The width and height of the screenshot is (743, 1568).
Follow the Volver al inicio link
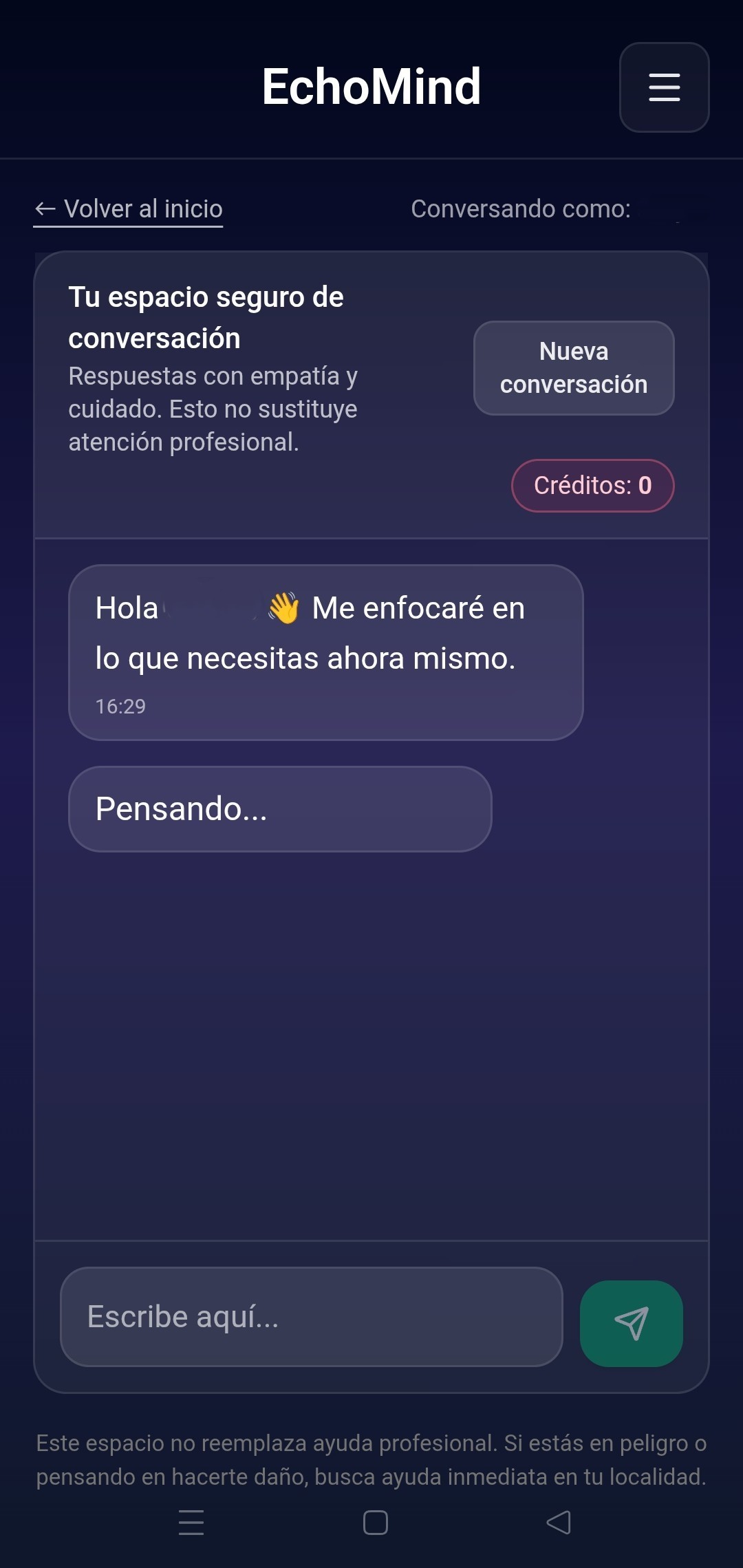coord(128,208)
